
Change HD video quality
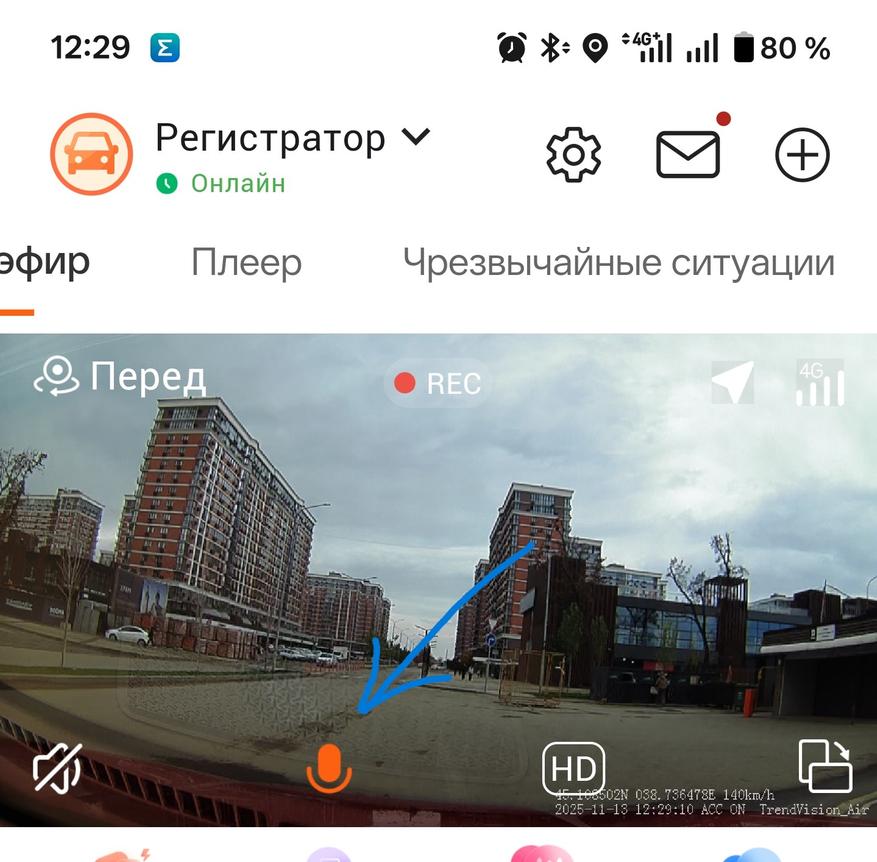[573, 768]
